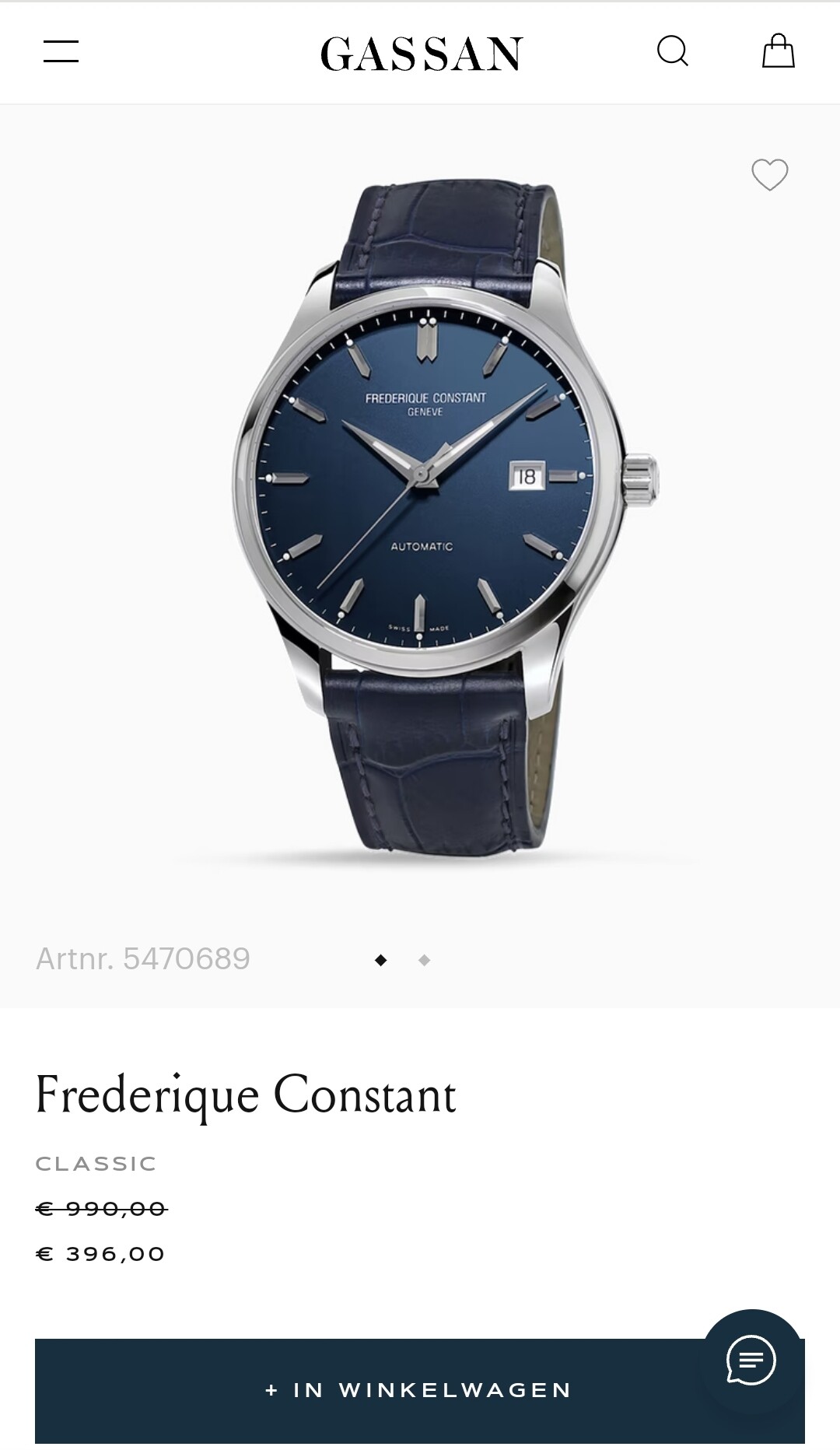
Task: Open the chat support bubble
Action: 751,1360
